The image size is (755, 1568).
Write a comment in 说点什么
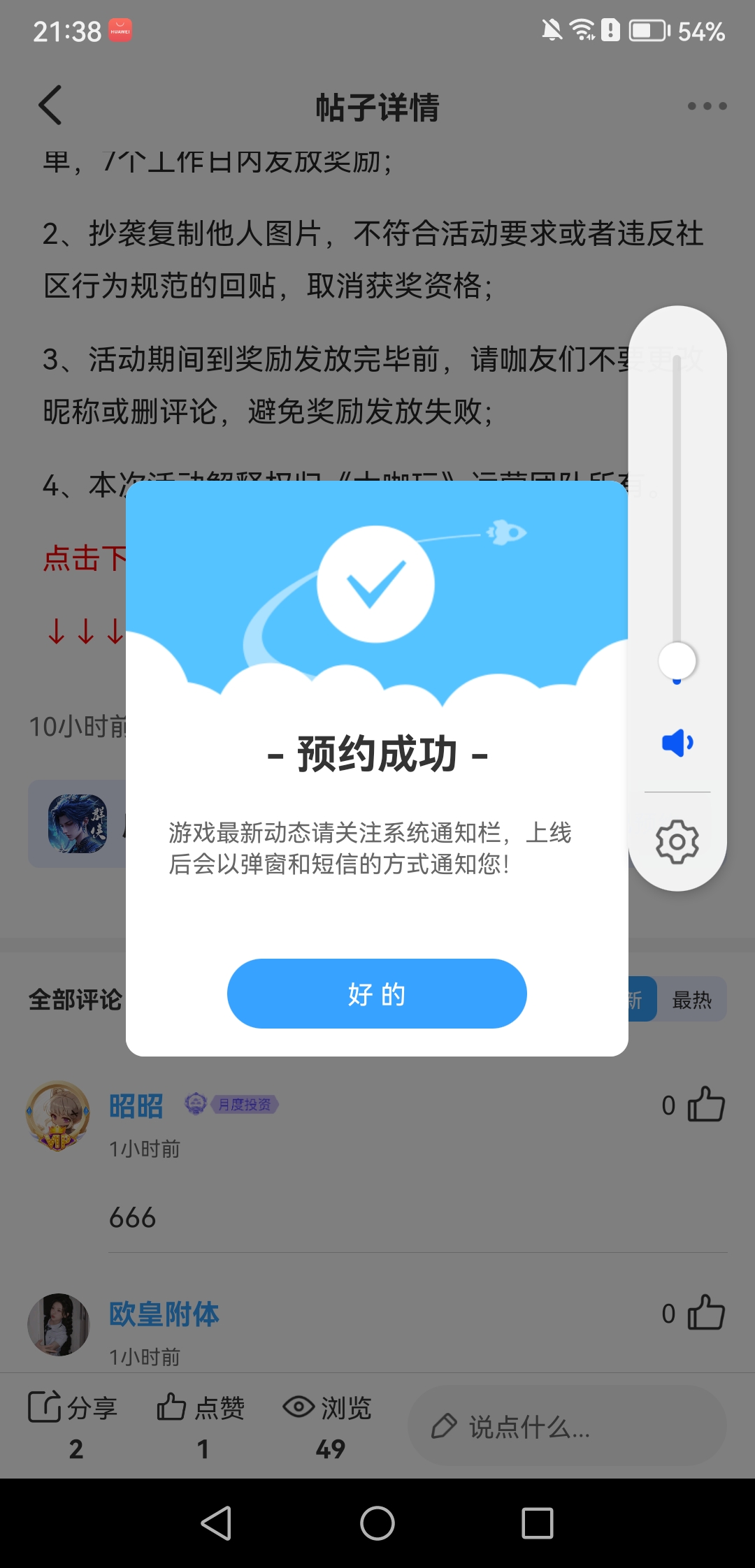(x=566, y=1426)
